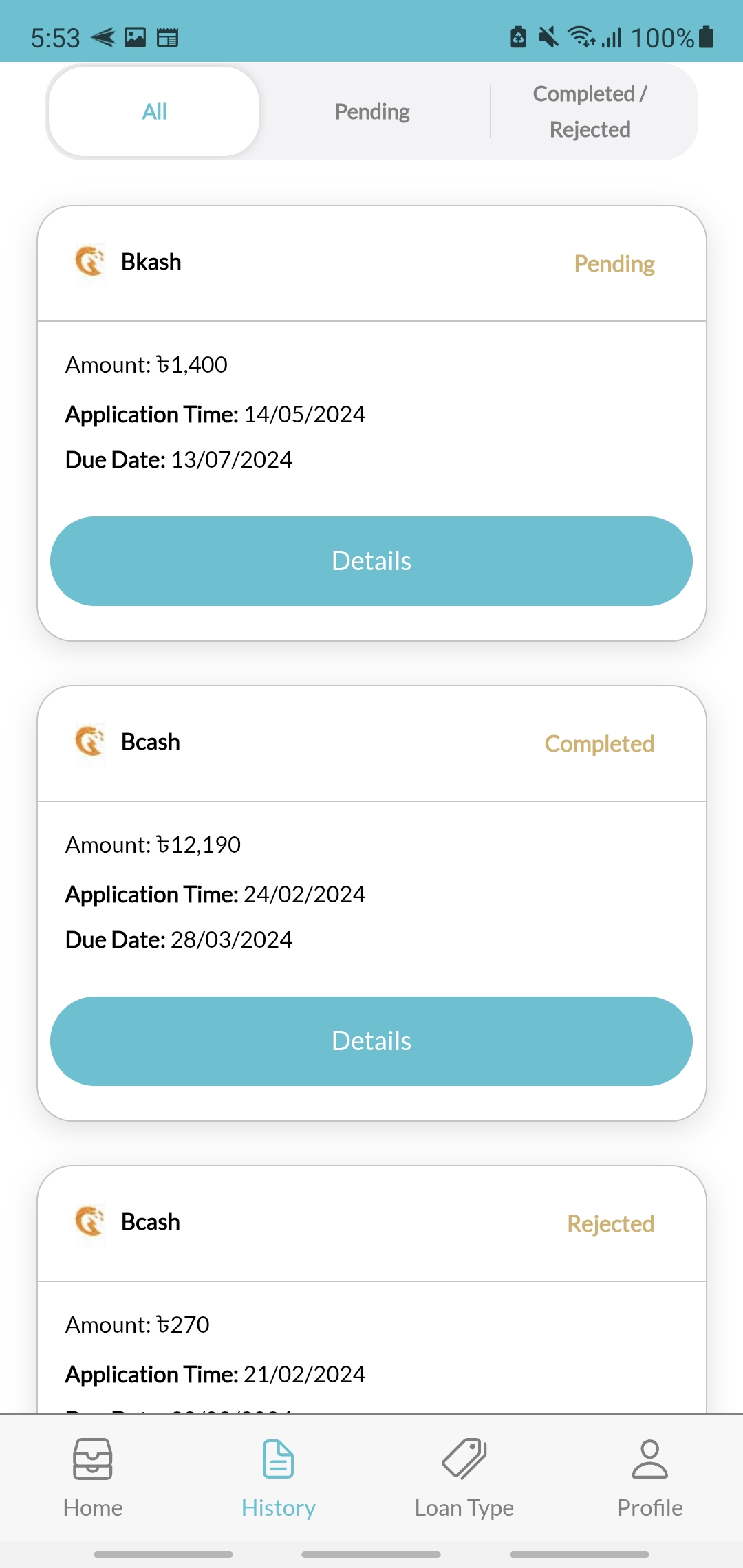Click the Rejected status label on the last card
Image resolution: width=743 pixels, height=1568 pixels.
610,1223
